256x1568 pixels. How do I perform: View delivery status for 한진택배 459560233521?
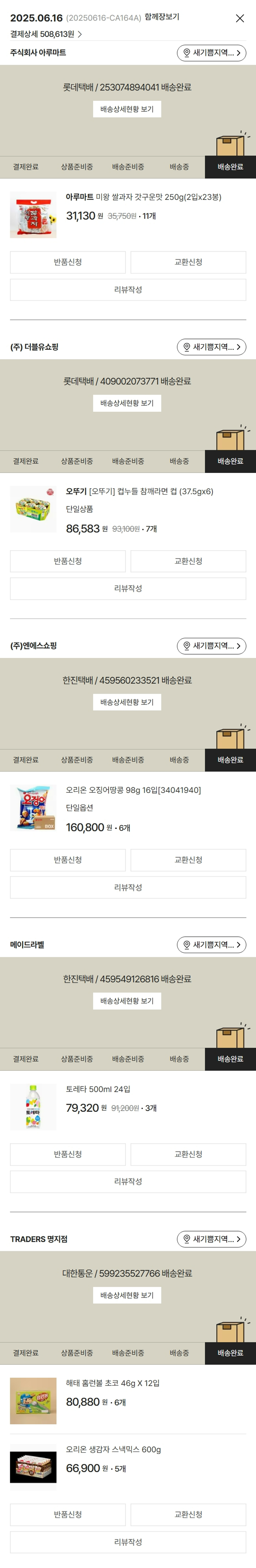click(127, 702)
